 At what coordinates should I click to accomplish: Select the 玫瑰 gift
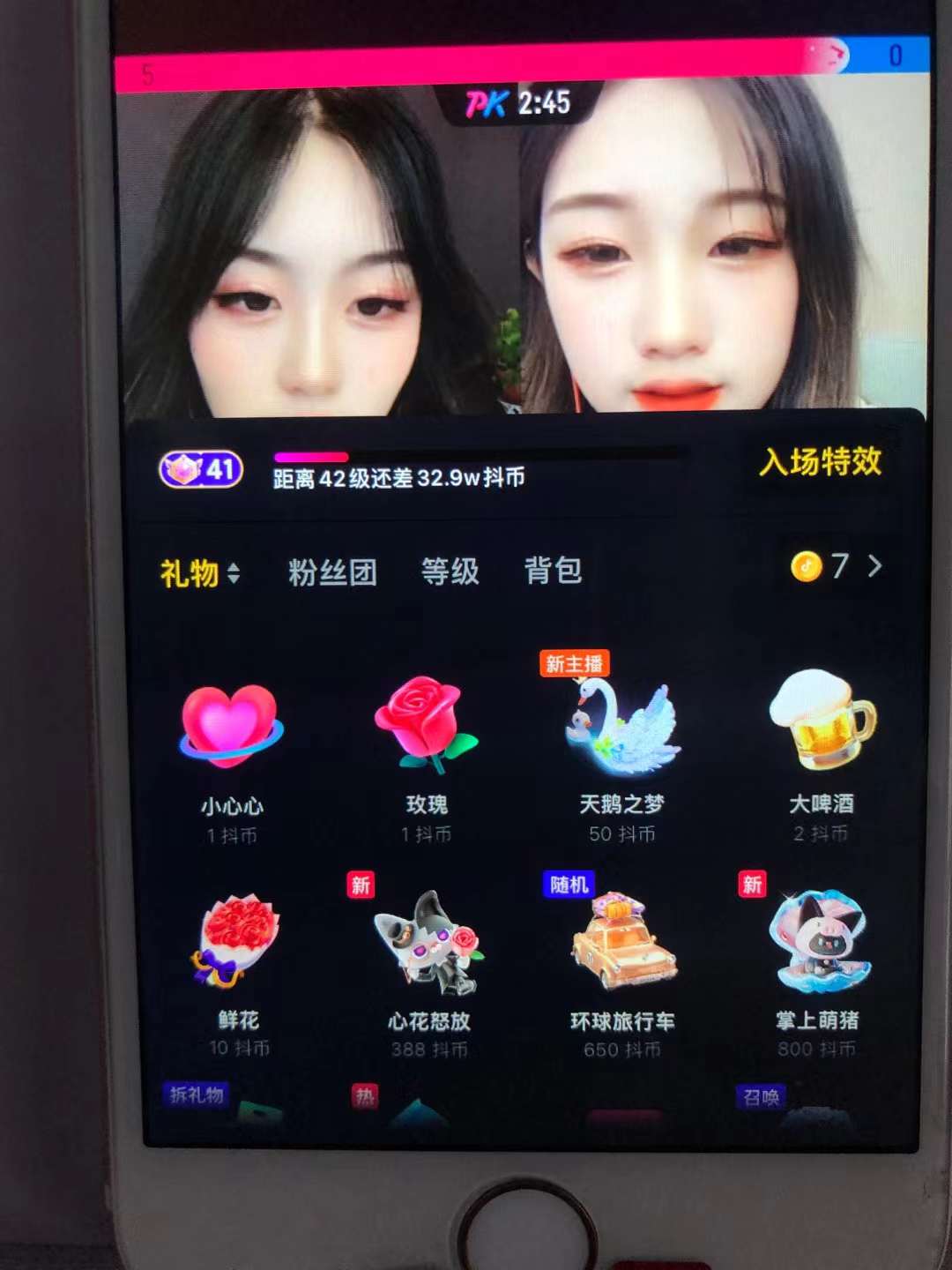click(x=427, y=725)
